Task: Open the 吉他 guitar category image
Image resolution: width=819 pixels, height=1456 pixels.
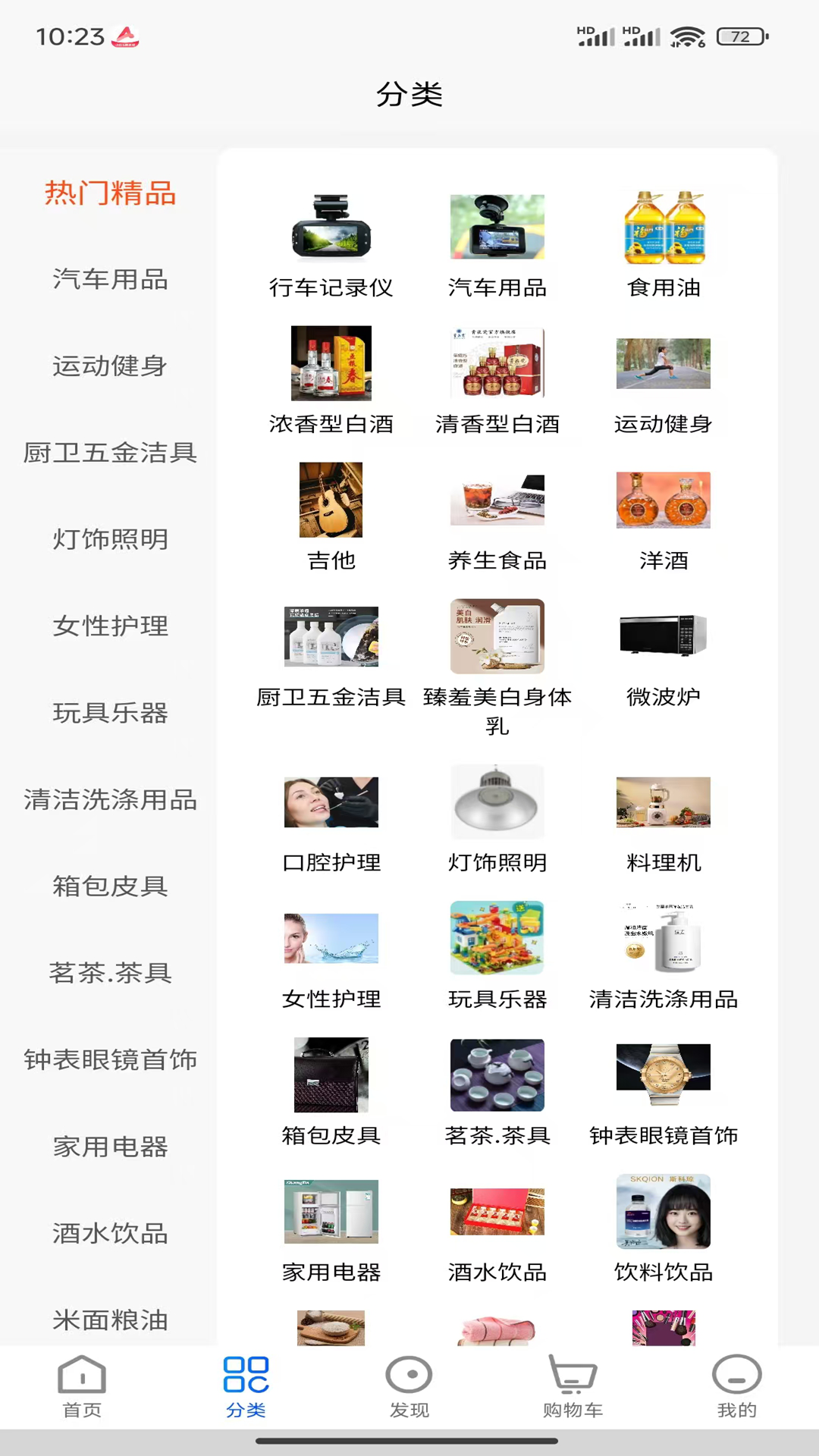Action: click(331, 500)
